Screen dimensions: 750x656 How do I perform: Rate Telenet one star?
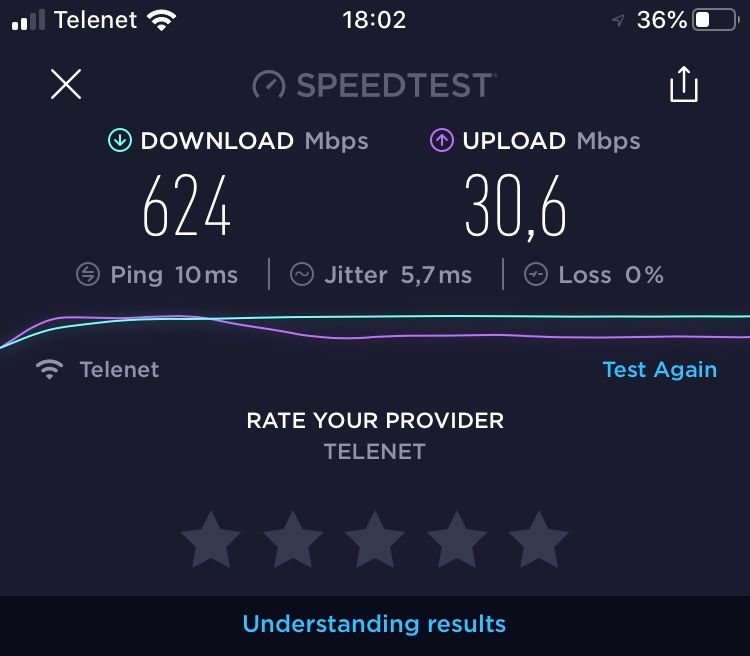click(x=211, y=540)
